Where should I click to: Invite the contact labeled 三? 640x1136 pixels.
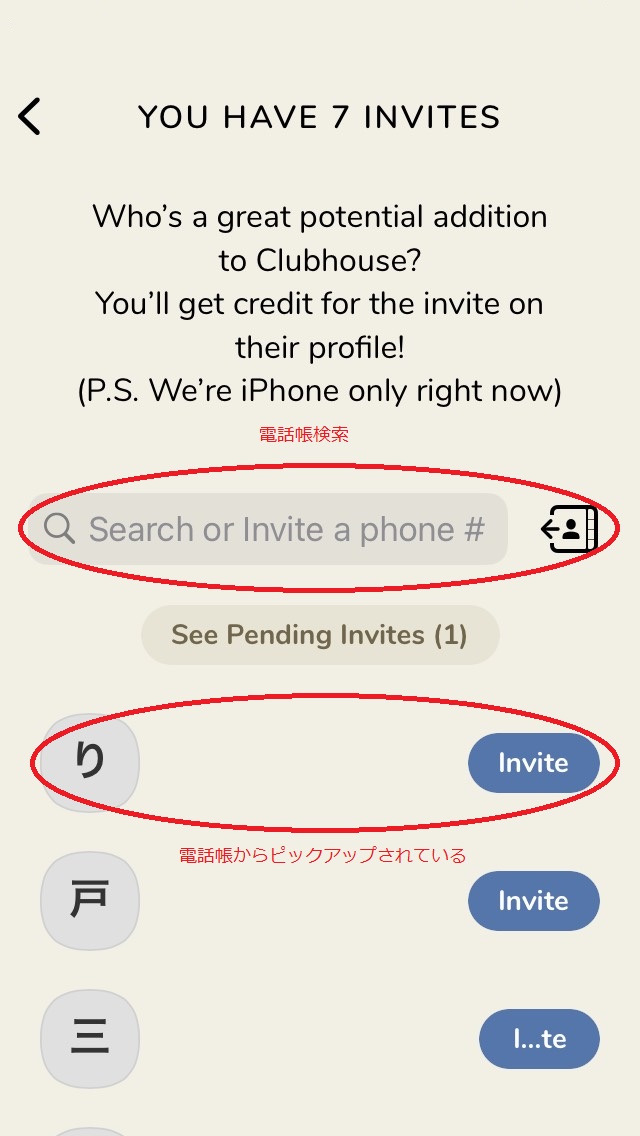(x=539, y=1039)
